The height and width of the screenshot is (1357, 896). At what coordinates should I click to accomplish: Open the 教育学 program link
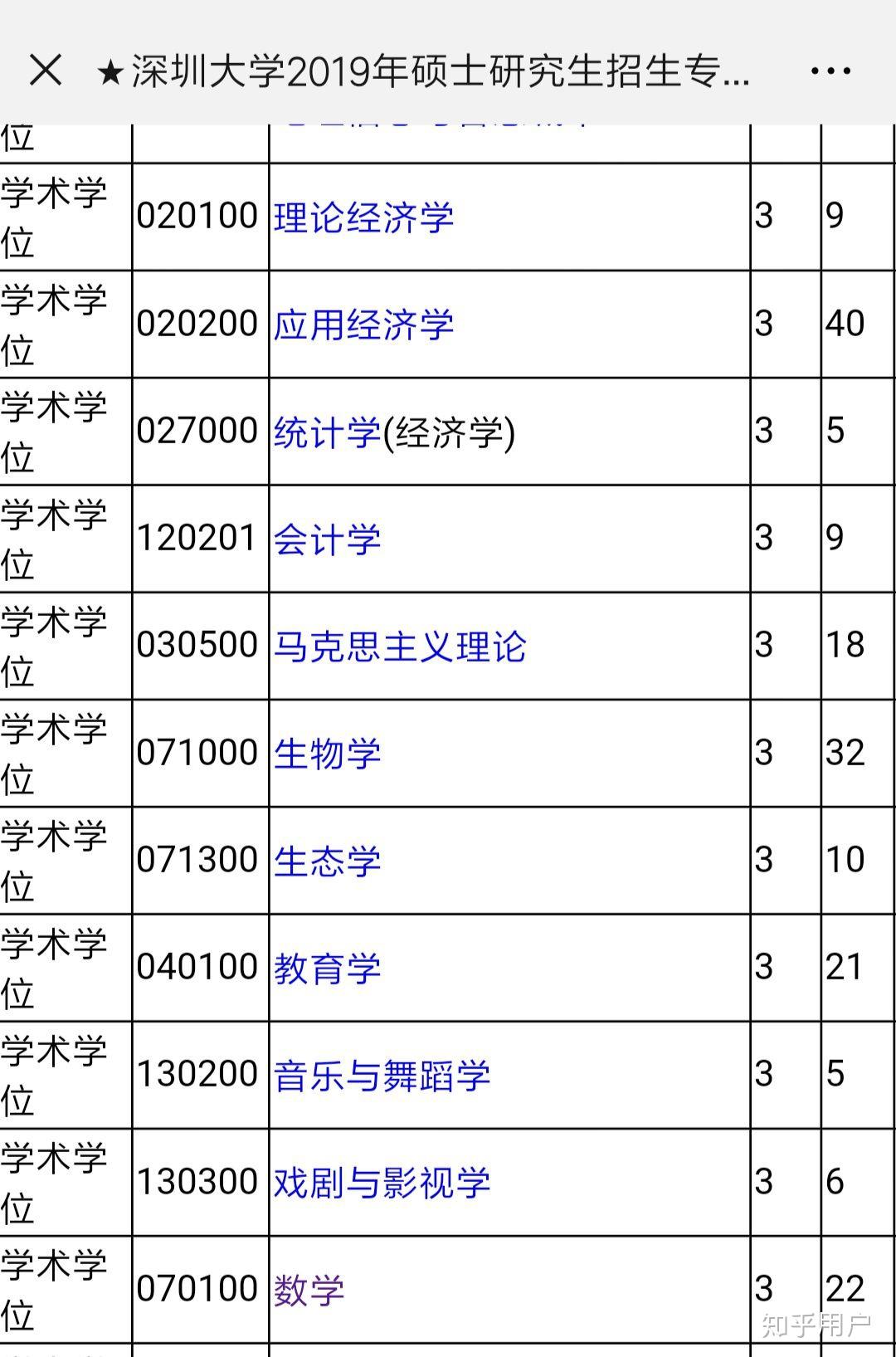328,966
